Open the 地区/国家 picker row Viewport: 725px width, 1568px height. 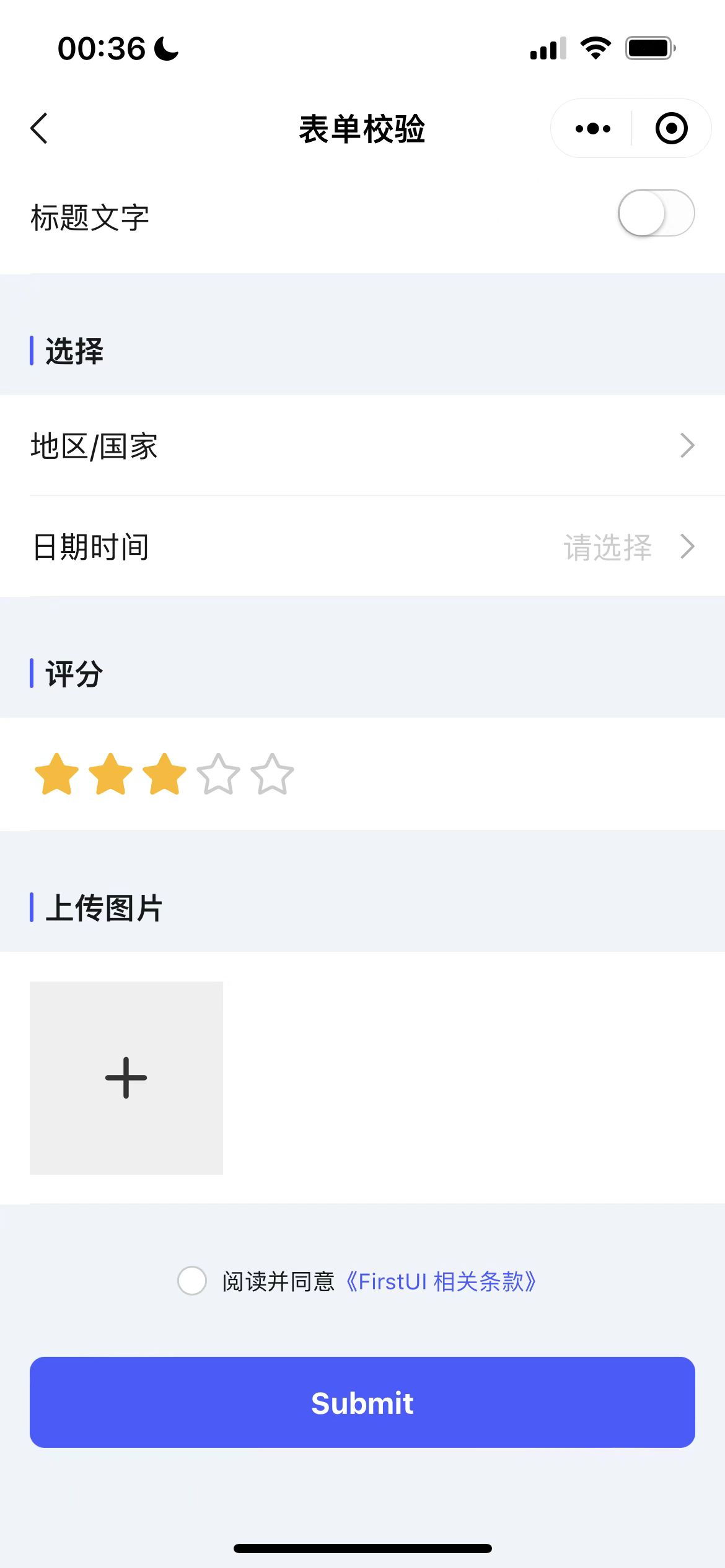click(362, 446)
